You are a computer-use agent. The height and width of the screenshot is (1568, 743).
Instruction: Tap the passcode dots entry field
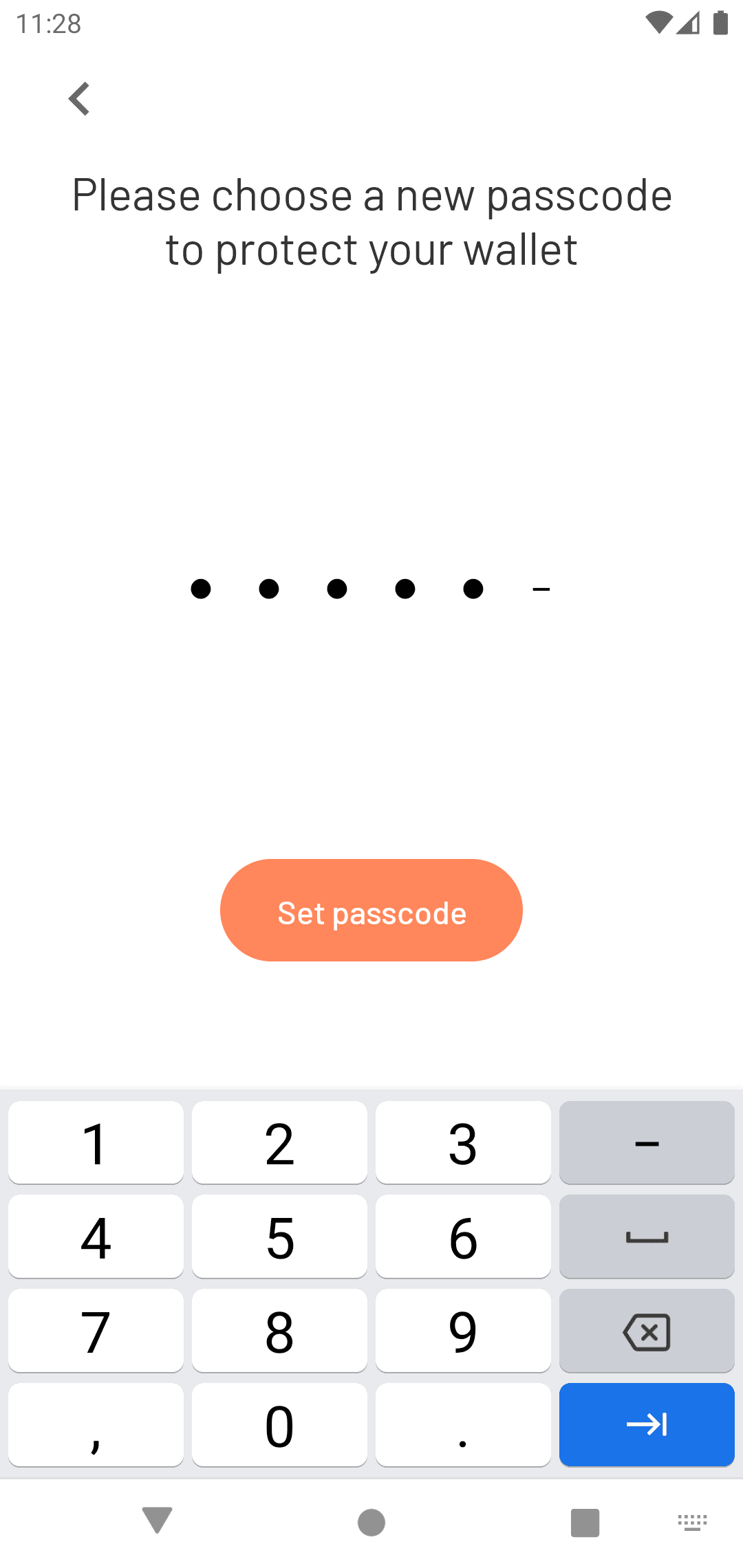tap(371, 589)
